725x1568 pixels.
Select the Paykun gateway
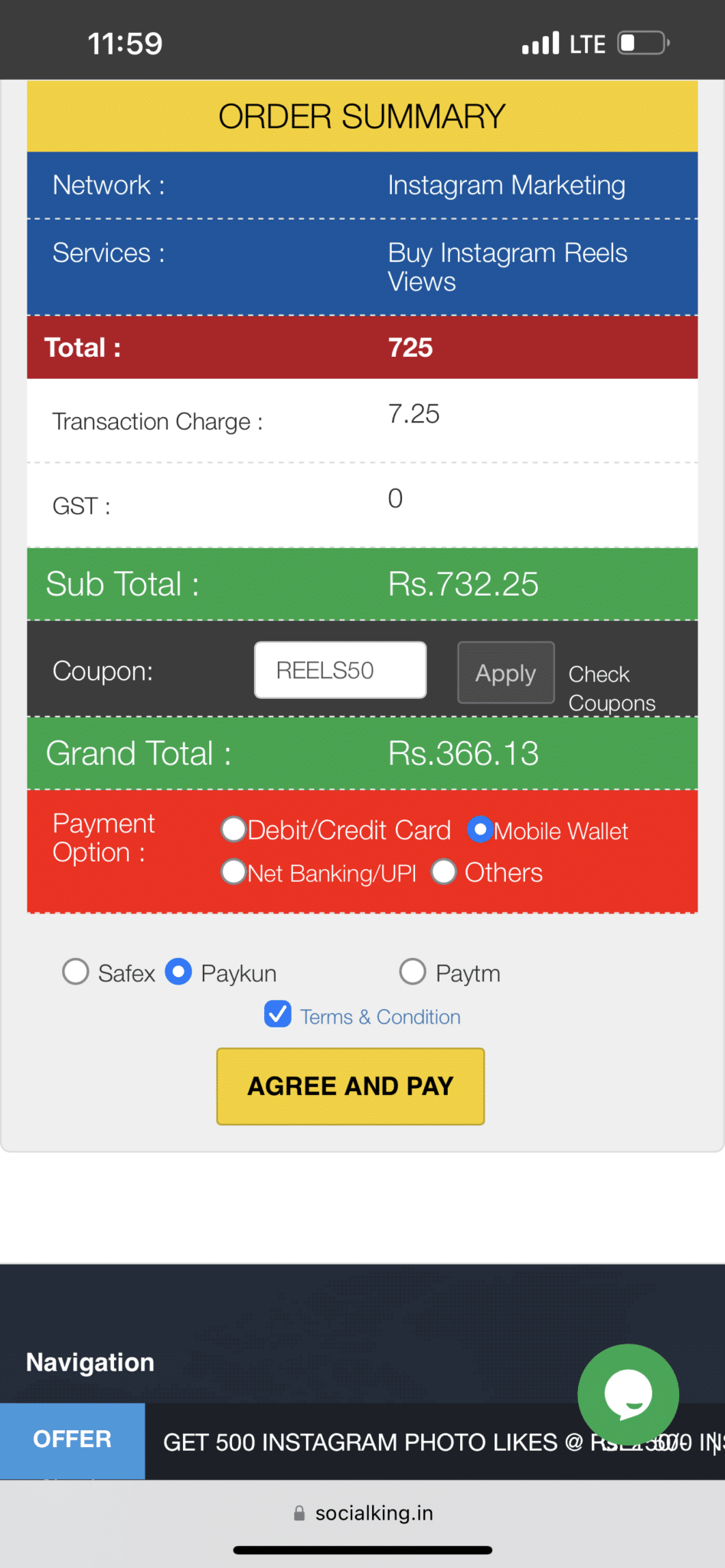coord(178,972)
